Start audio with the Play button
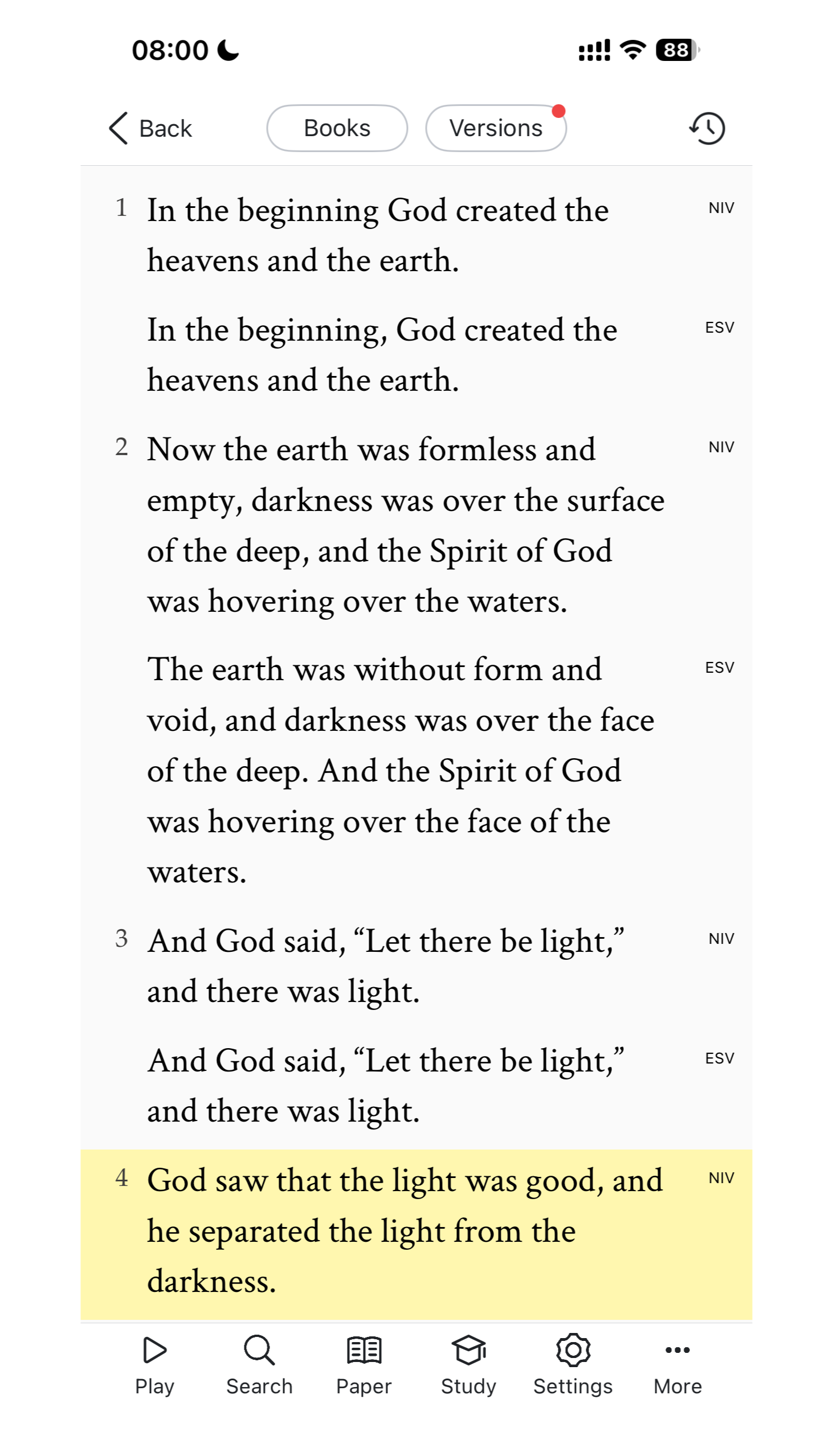The height and width of the screenshot is (1456, 833). (154, 1366)
